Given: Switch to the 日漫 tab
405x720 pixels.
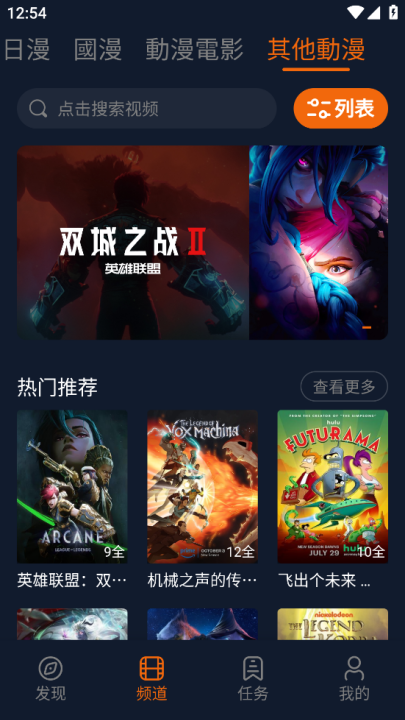Looking at the screenshot, I should coord(26,49).
